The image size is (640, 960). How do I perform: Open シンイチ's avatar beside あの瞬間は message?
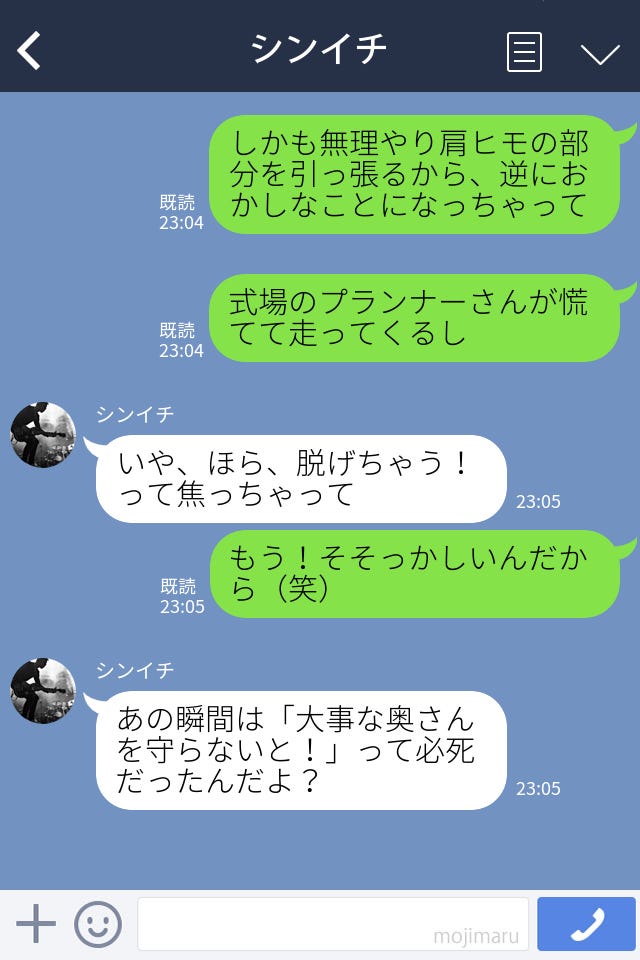(x=43, y=691)
